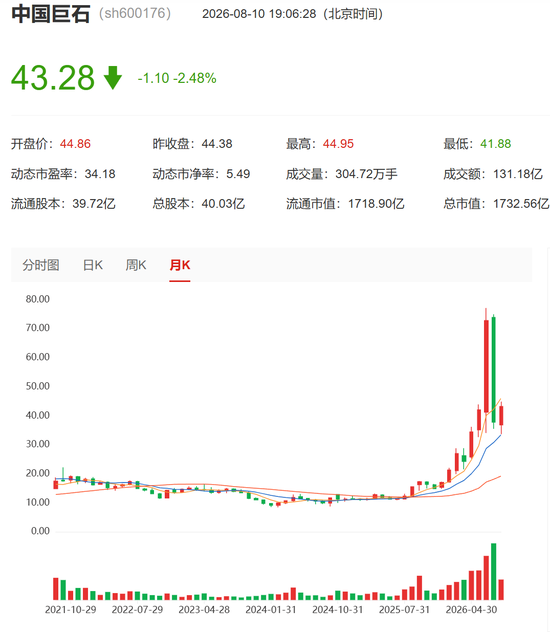This screenshot has width=550, height=632.
Task: Switch to the 分时图 chart tab
Action: [x=41, y=265]
